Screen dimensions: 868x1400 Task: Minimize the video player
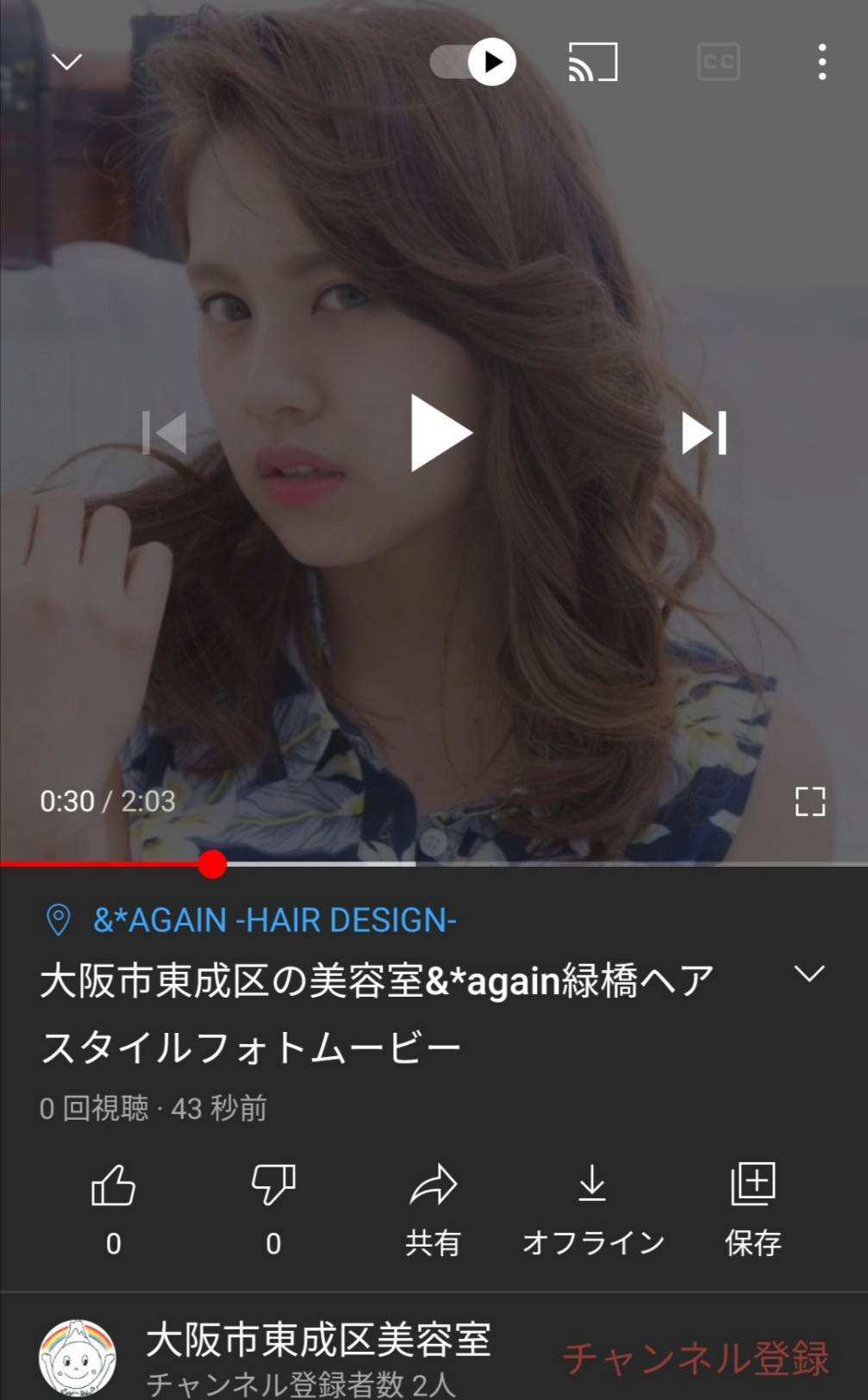pos(66,62)
